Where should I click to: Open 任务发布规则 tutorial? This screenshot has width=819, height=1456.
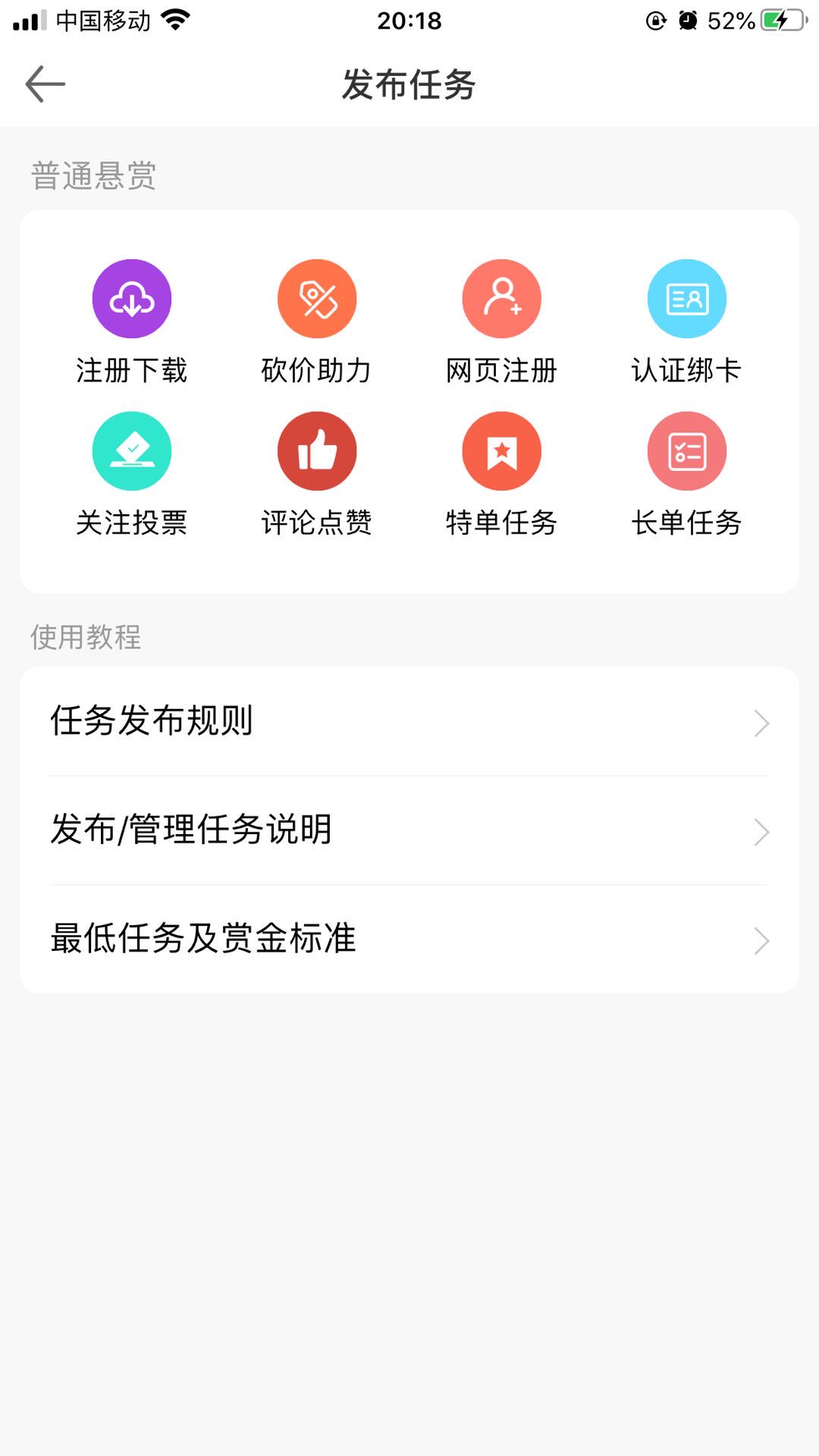pos(409,721)
